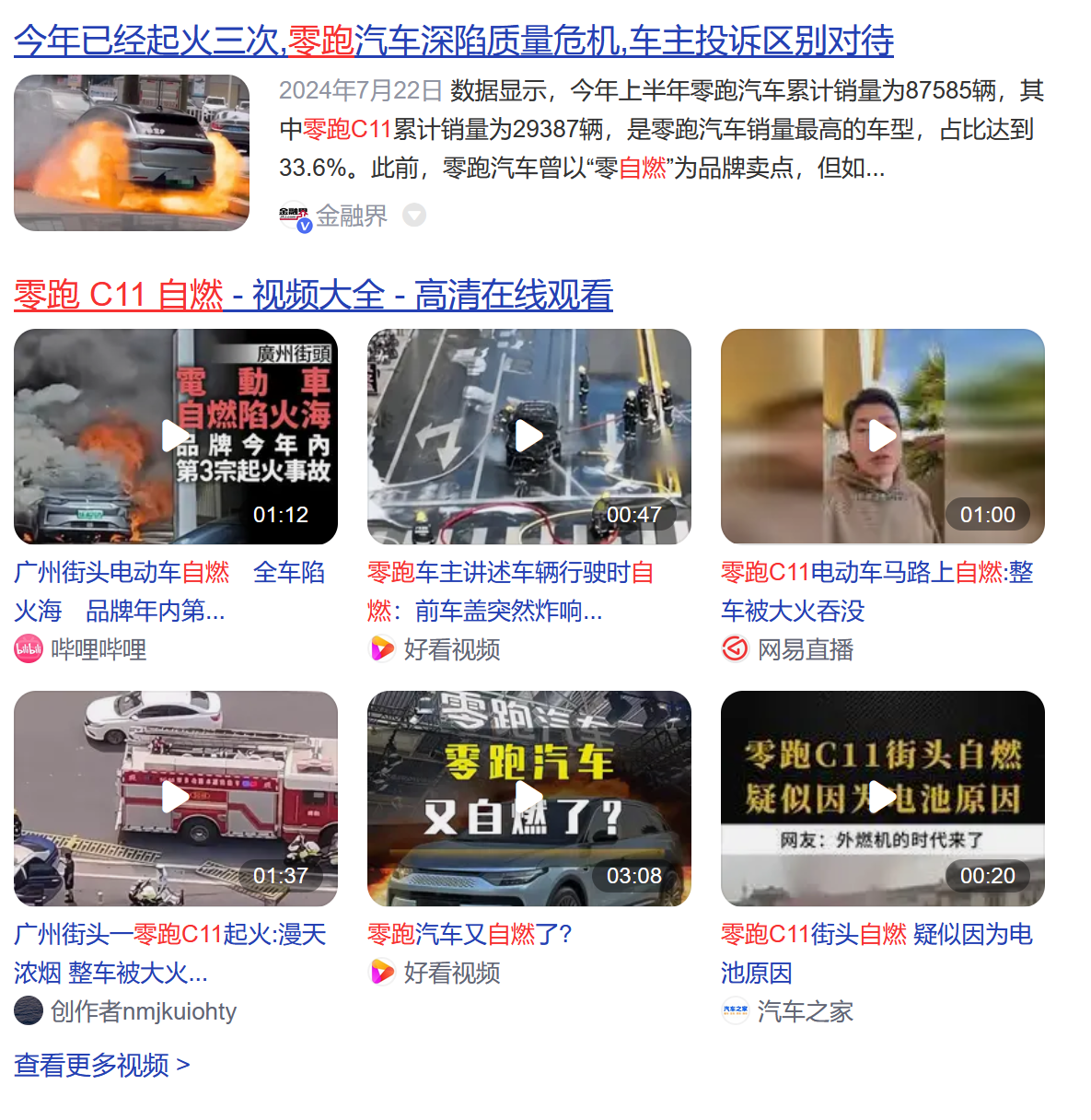Play the 01:12 广州街头电动车自燃 video

click(x=175, y=436)
